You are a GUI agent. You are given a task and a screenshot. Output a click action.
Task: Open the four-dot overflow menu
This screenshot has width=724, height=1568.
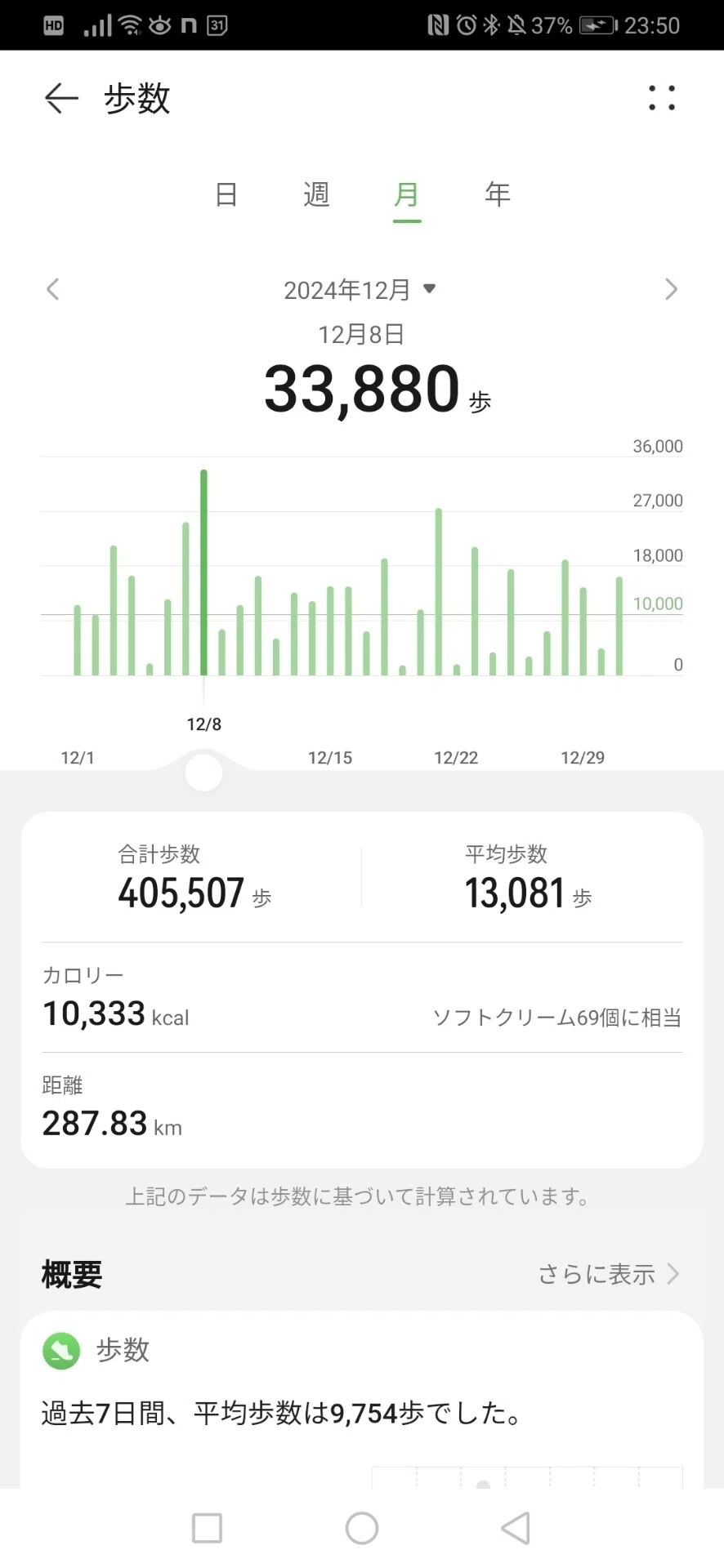[x=662, y=98]
